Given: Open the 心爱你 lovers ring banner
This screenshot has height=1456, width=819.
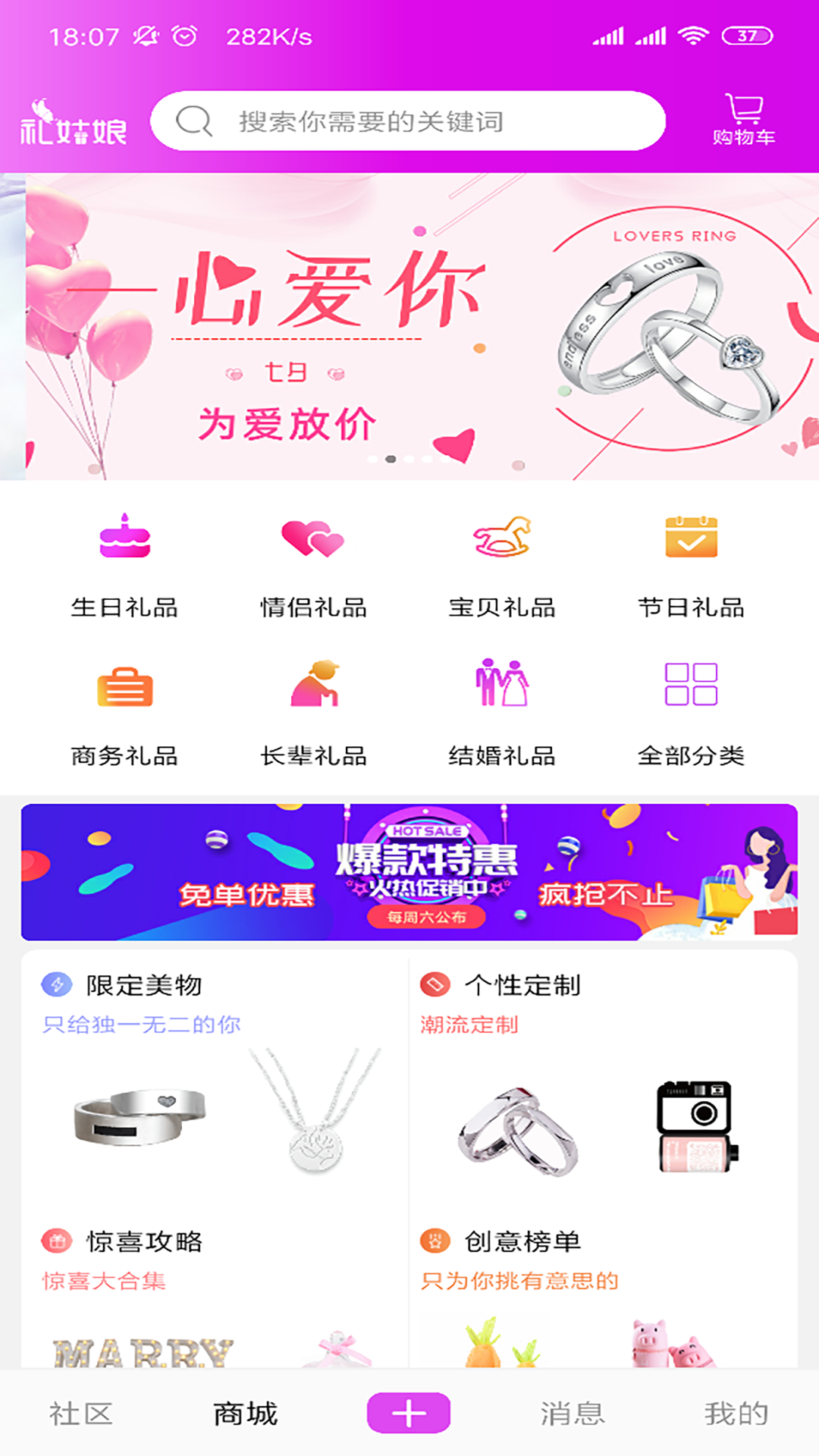Looking at the screenshot, I should [422, 327].
